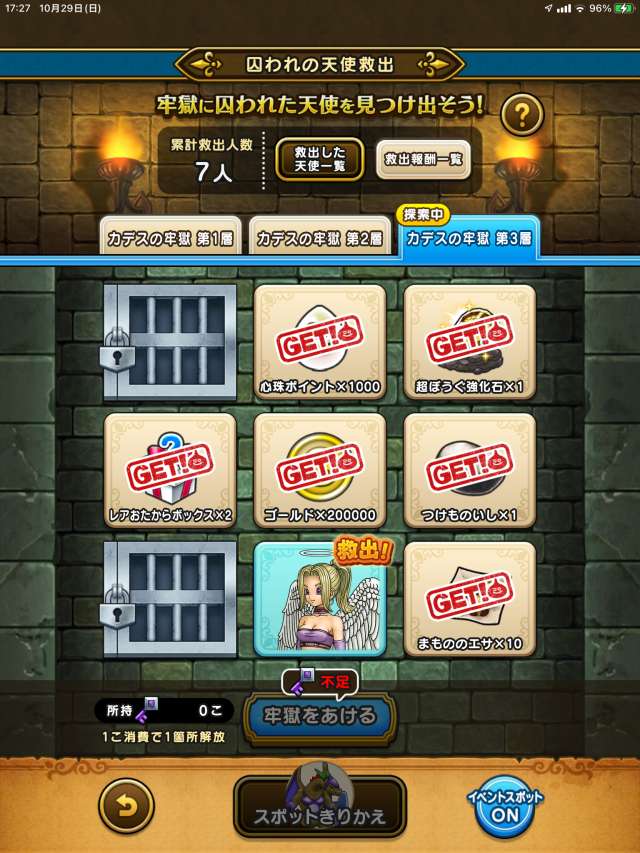Tap the ゴールド×200000 reward tile

tap(319, 470)
